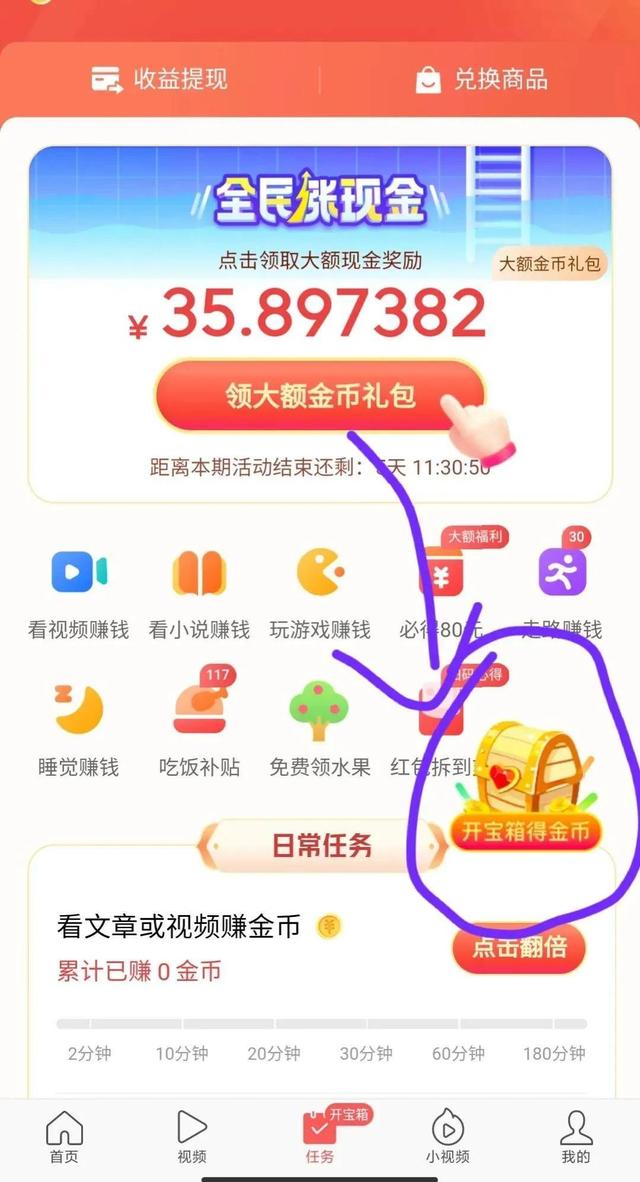Screen dimensions: 640x1182
Task: Open 兑换商品 to redeem products
Action: click(x=481, y=79)
